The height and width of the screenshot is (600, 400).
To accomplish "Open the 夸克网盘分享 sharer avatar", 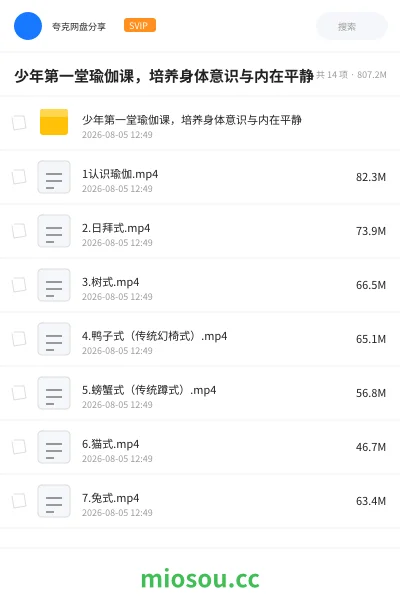I will (28, 26).
